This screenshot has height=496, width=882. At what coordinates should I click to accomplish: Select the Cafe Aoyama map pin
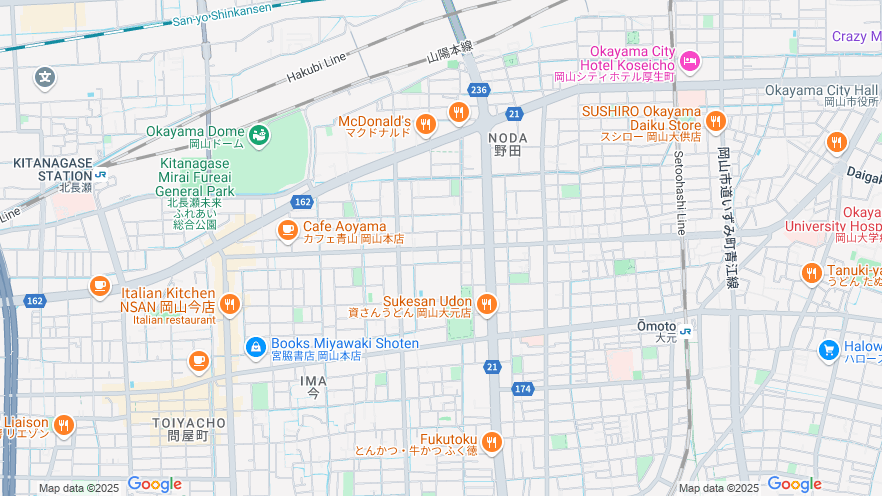tap(287, 231)
